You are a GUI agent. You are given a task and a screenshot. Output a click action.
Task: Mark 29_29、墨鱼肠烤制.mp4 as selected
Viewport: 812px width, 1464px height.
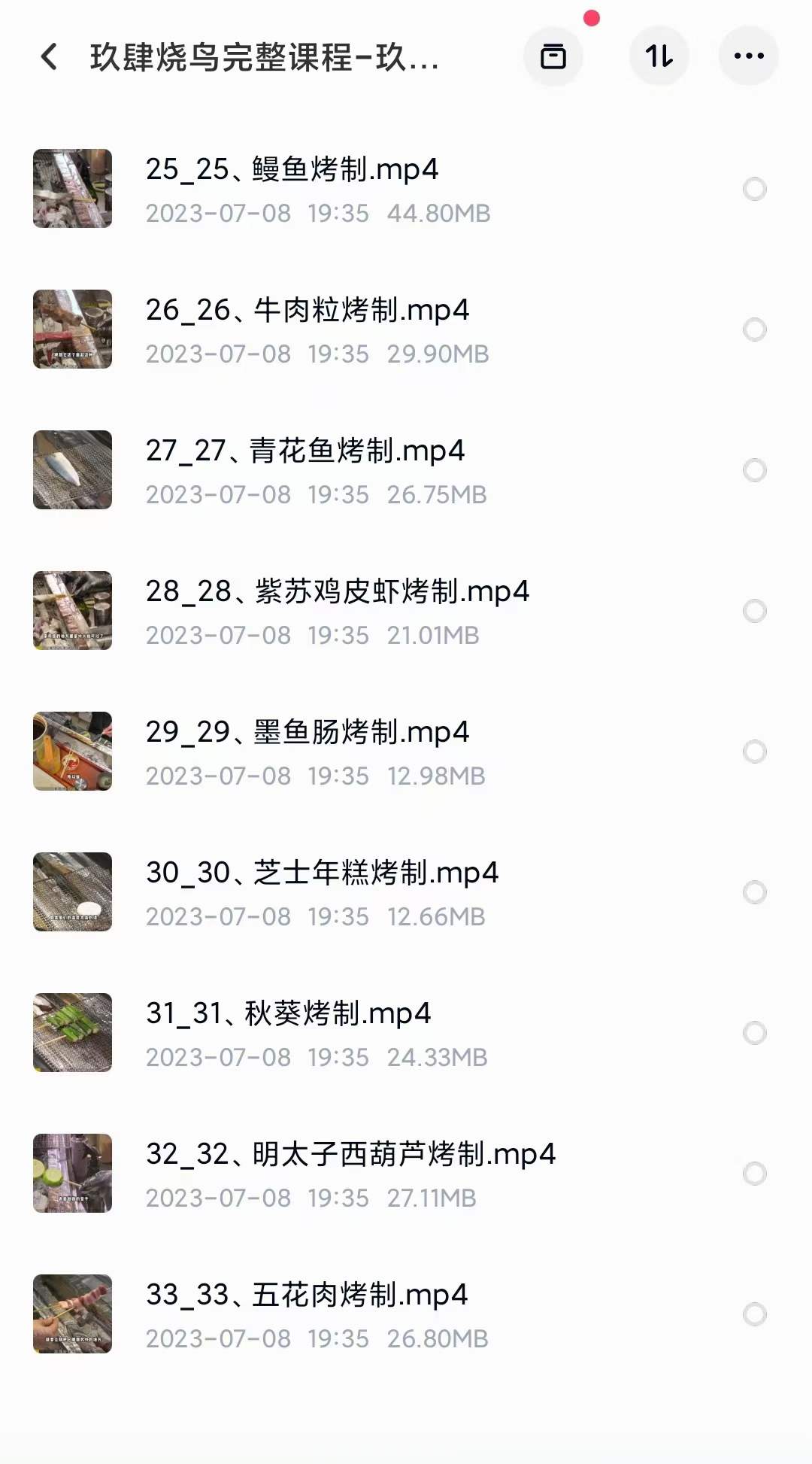[x=756, y=750]
